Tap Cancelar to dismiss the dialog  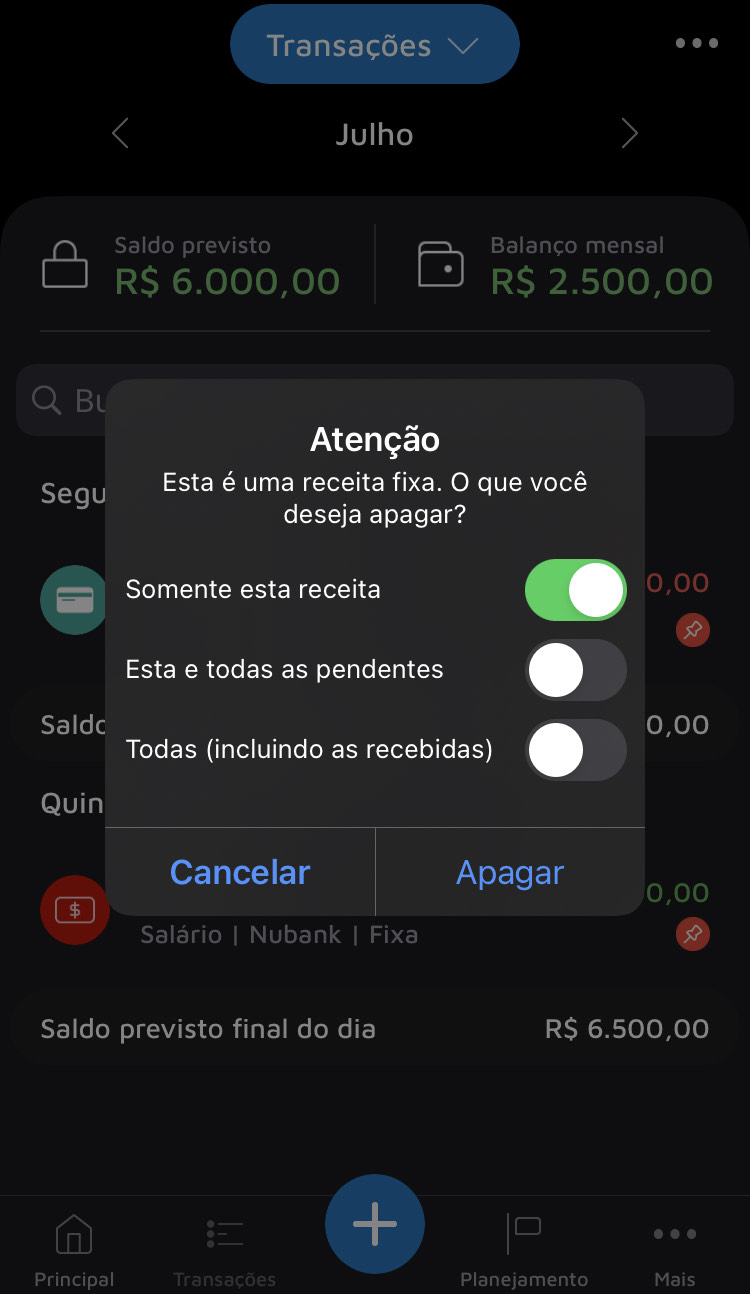coord(240,872)
